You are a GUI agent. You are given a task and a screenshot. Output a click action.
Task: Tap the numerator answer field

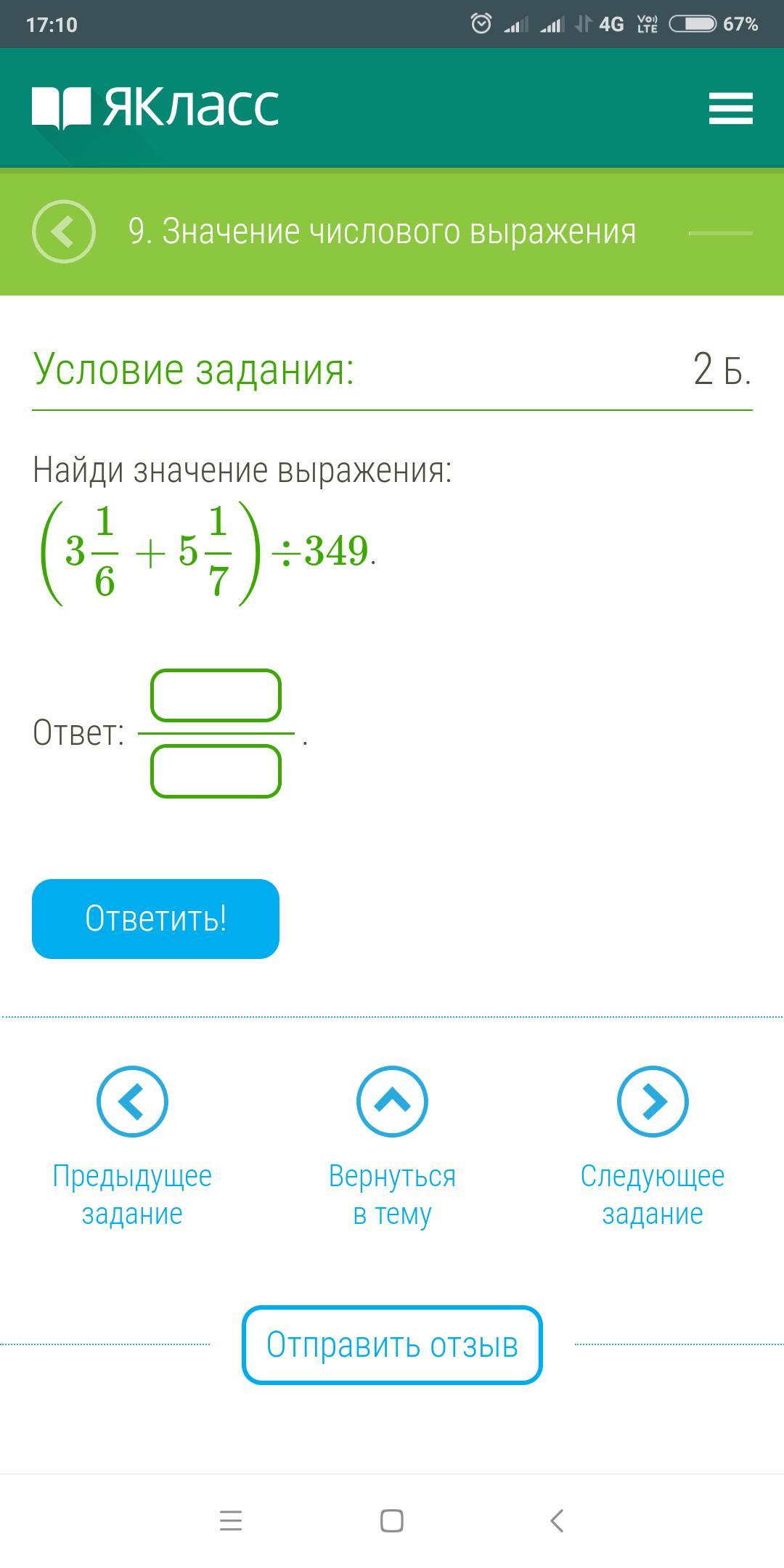[x=216, y=695]
